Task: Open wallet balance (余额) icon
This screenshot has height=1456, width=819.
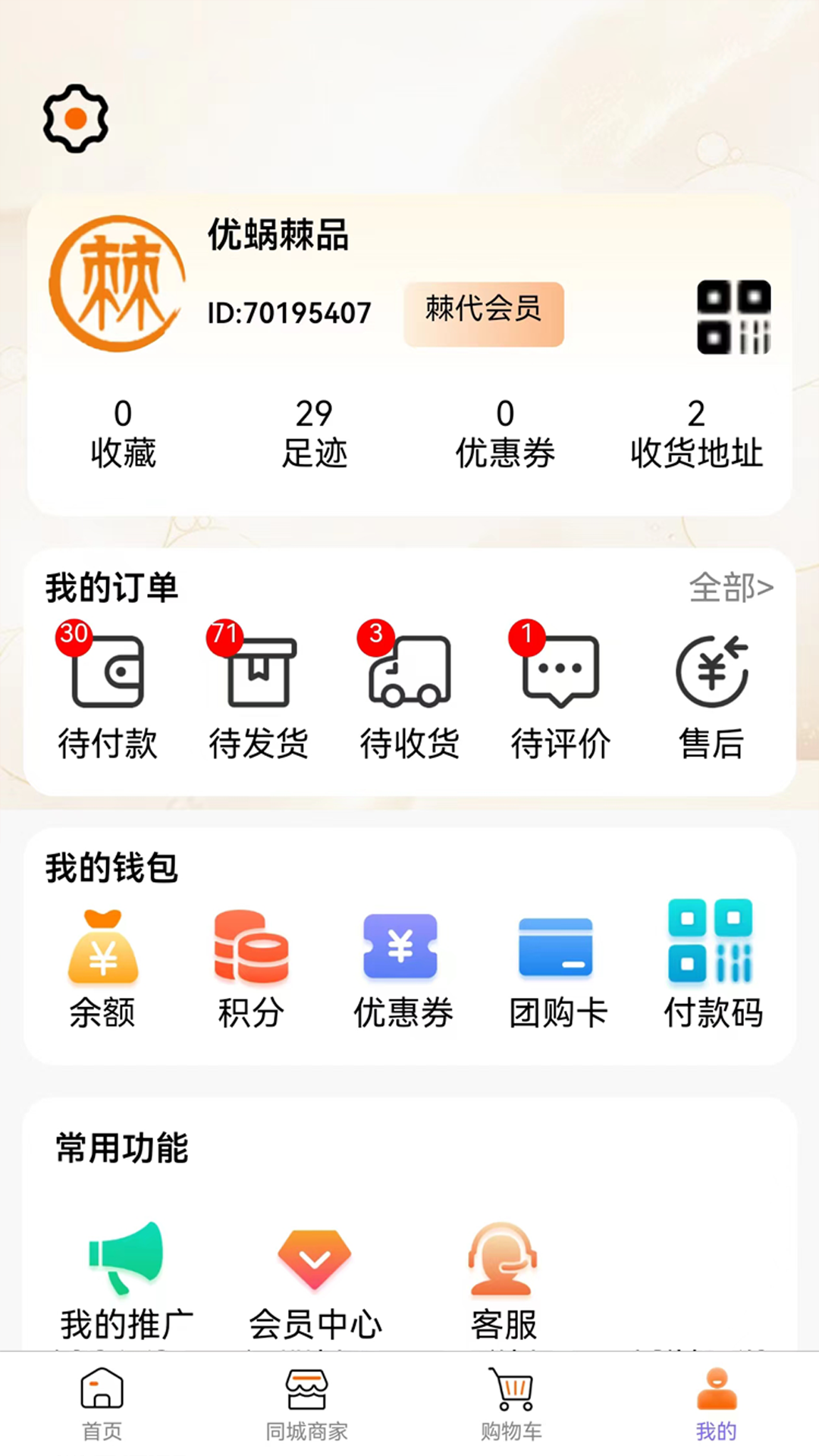Action: (104, 963)
